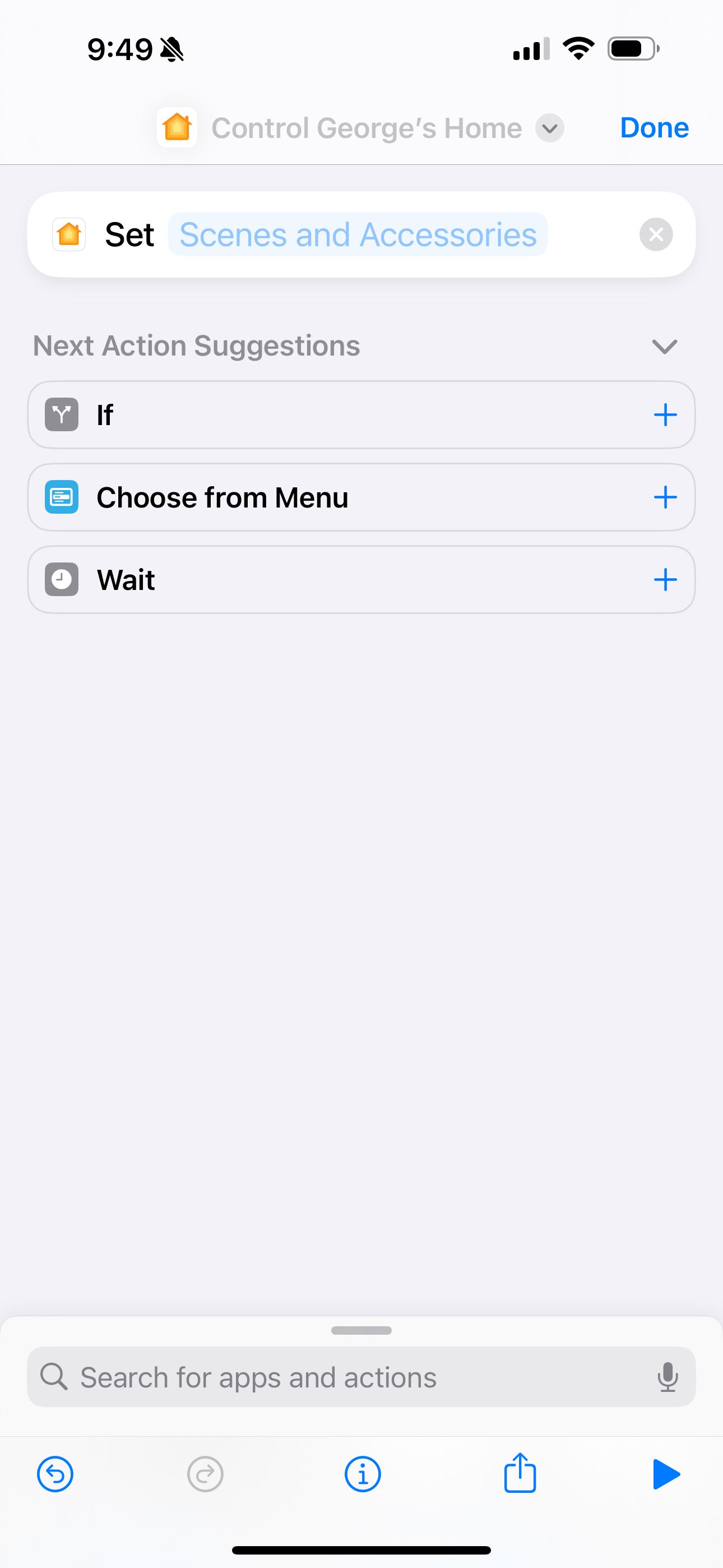
Task: Tap the Choose from Menu icon
Action: 61,497
